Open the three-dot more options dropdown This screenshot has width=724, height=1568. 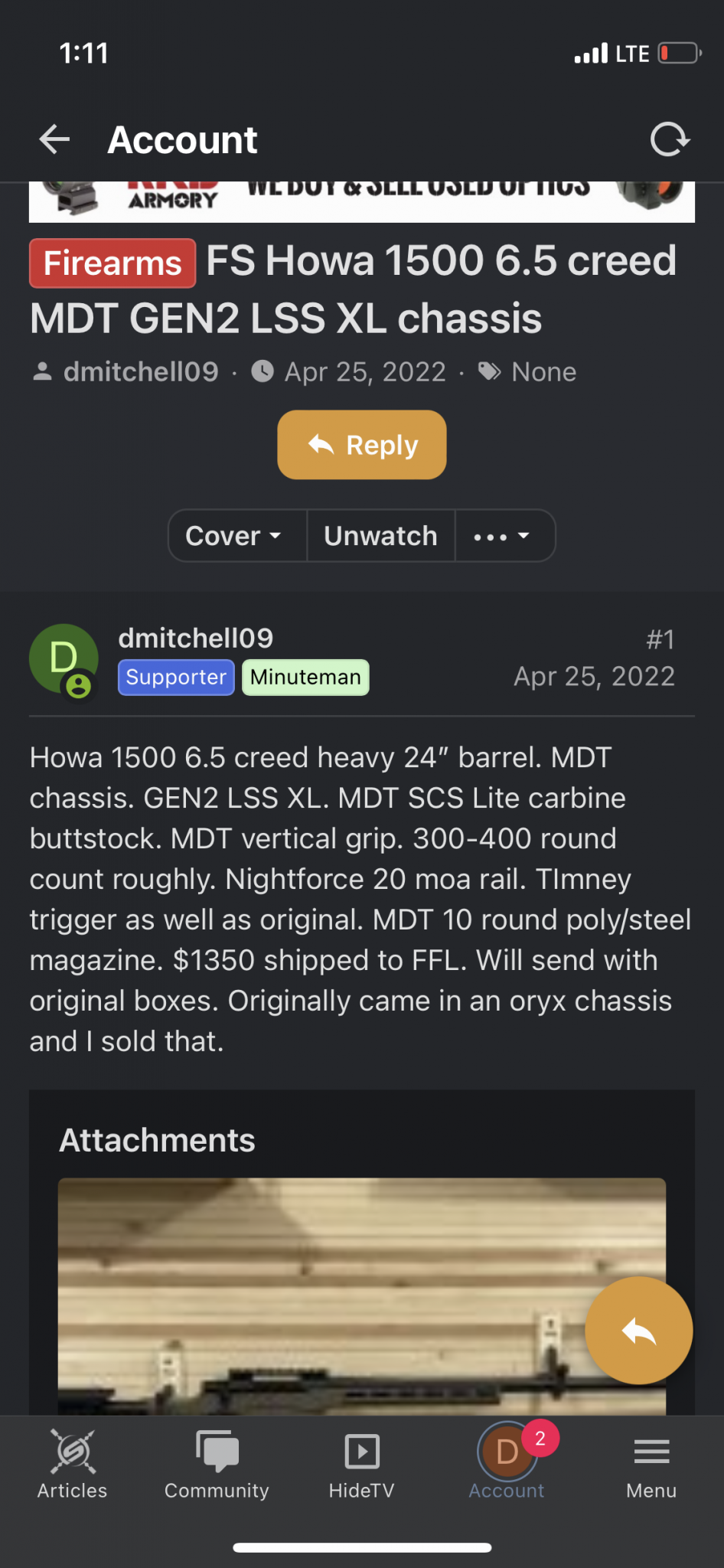(x=502, y=536)
